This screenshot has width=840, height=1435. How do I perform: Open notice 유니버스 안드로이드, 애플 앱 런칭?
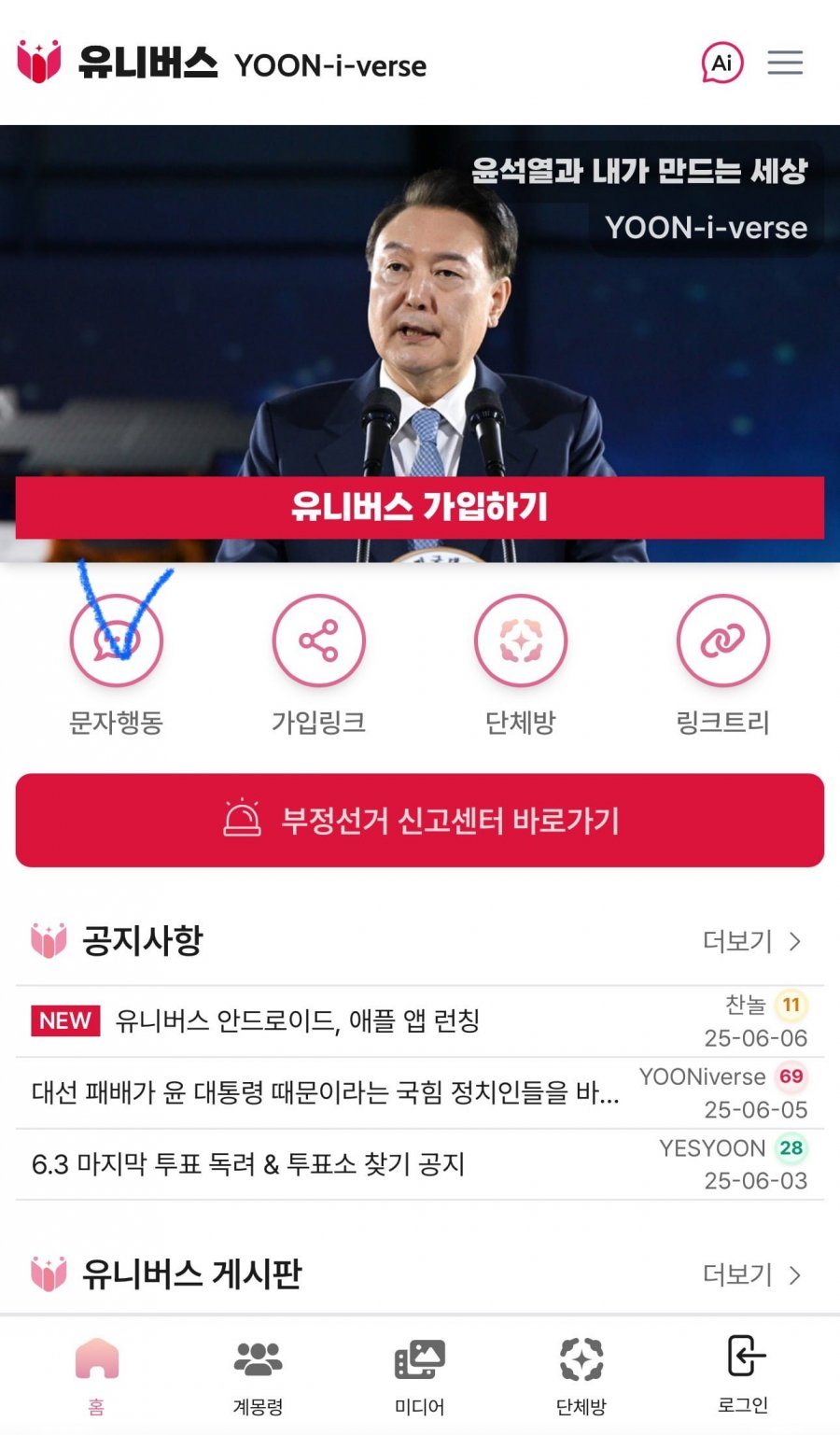[x=297, y=1020]
